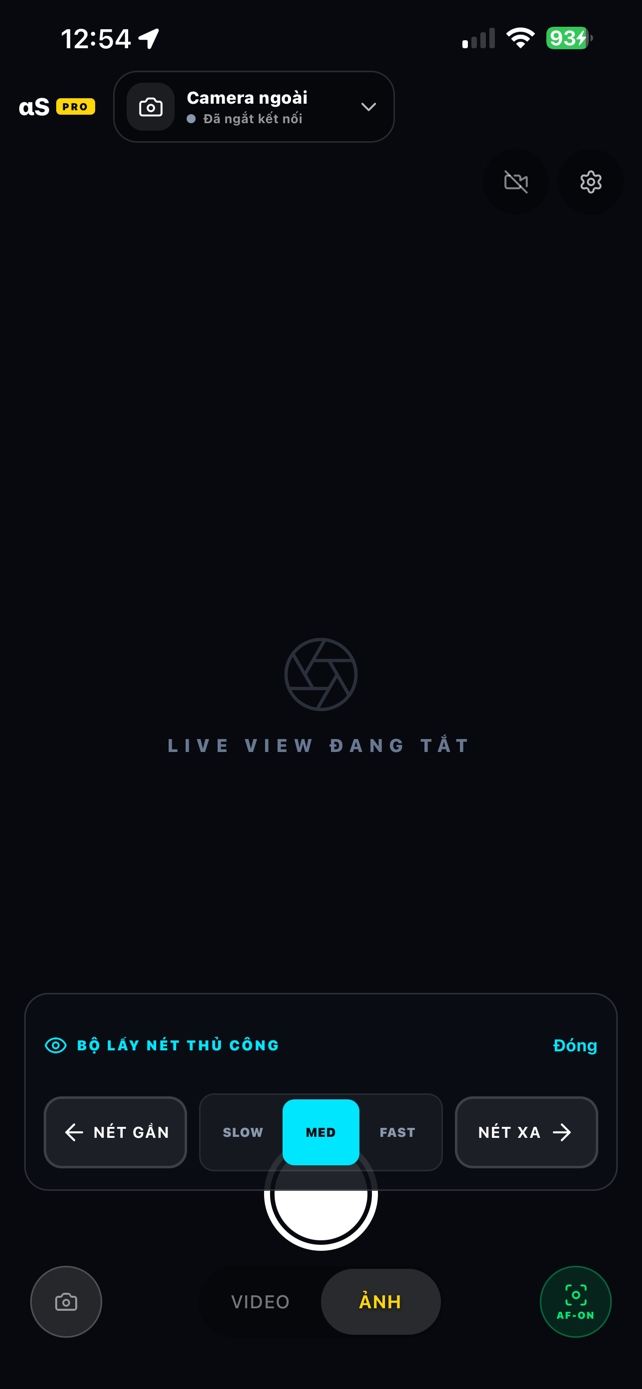Image resolution: width=642 pixels, height=1389 pixels.
Task: Switch to VIDEO mode
Action: tap(260, 1302)
